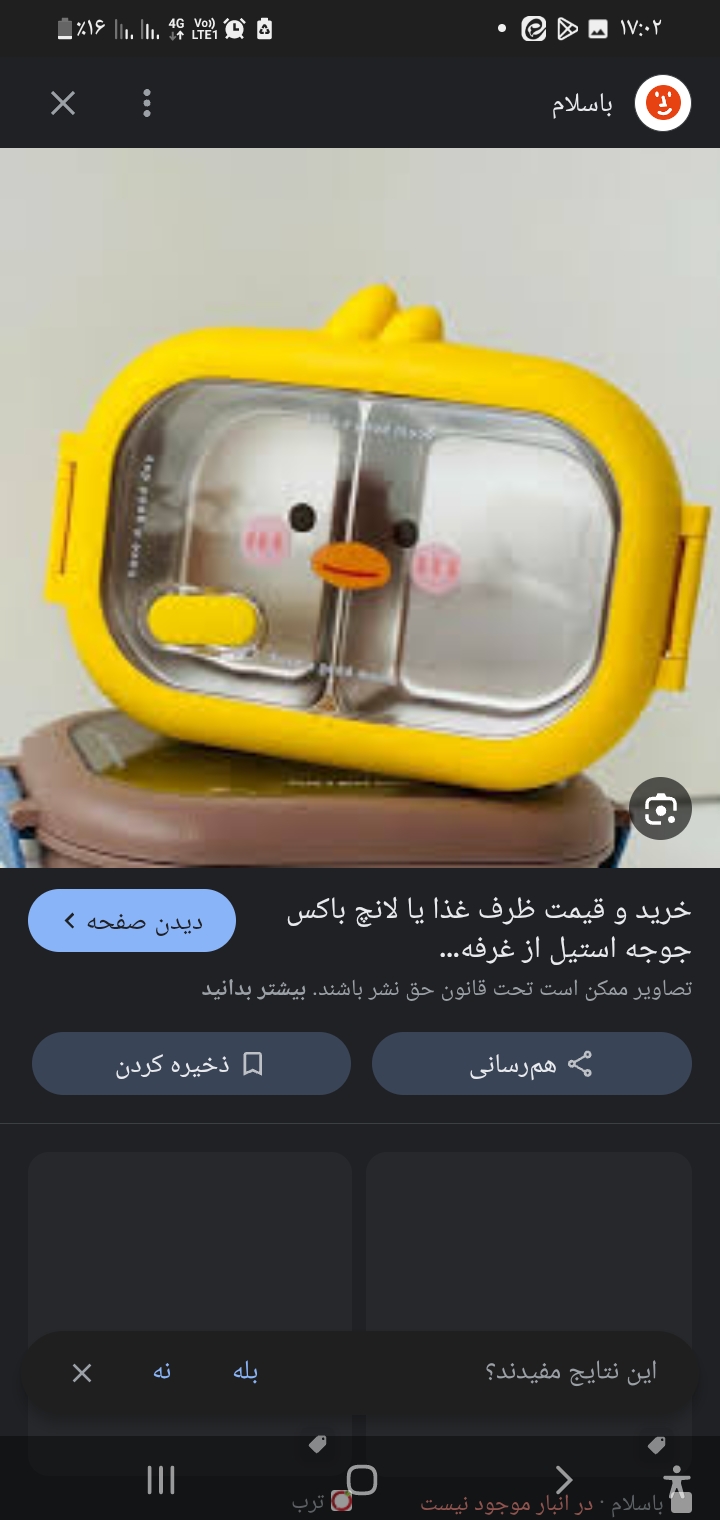720x1520 pixels.
Task: Close the image viewer
Action: (x=63, y=103)
